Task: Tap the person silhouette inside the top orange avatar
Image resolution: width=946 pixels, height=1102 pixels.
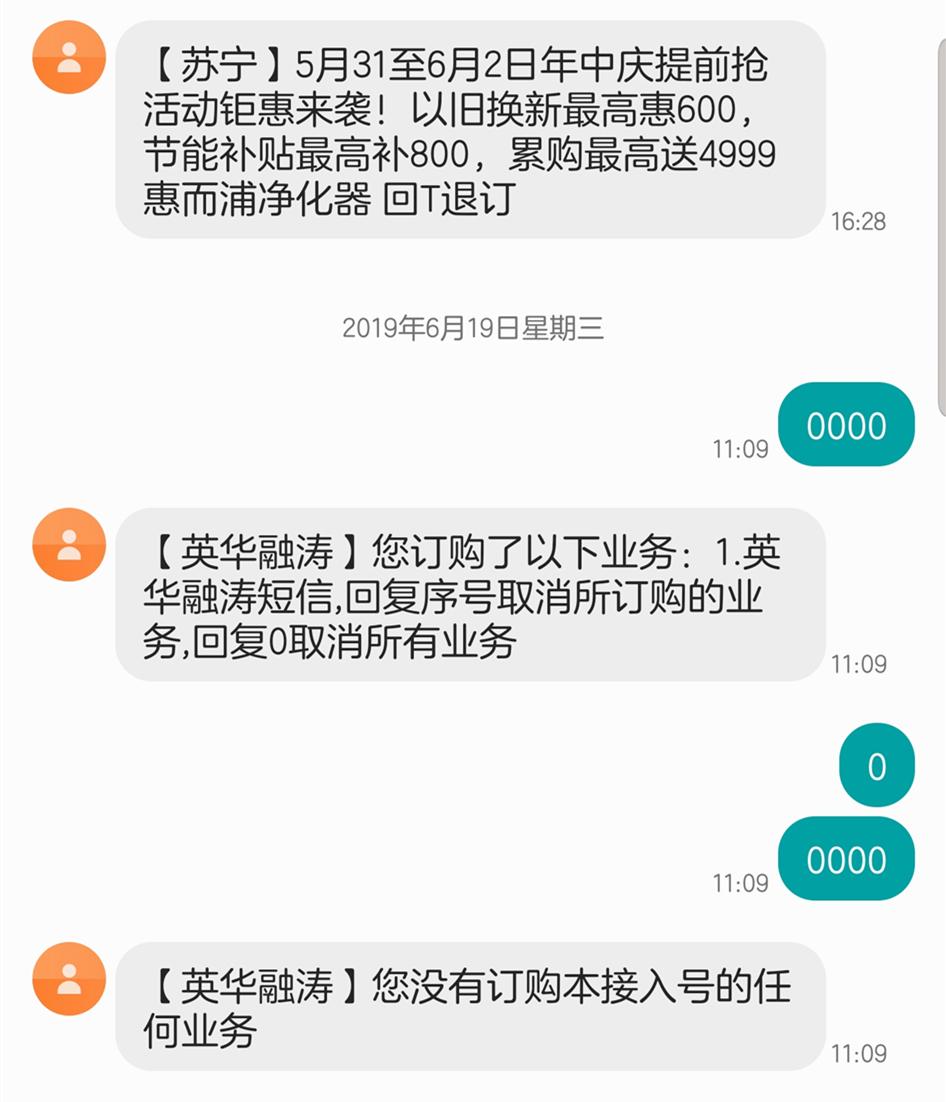Action: point(68,58)
